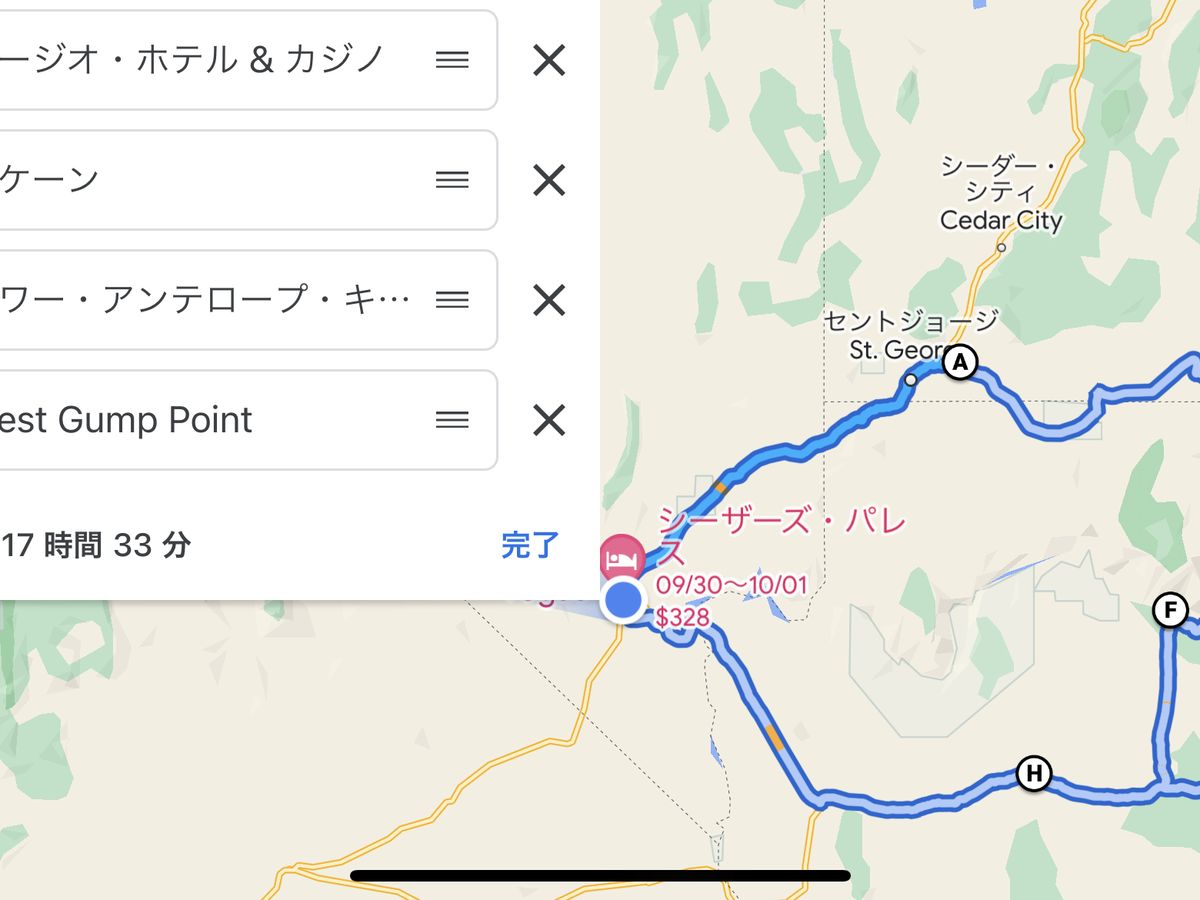The width and height of the screenshot is (1200, 900).
Task: Remove the ケーン stop
Action: tap(549, 181)
